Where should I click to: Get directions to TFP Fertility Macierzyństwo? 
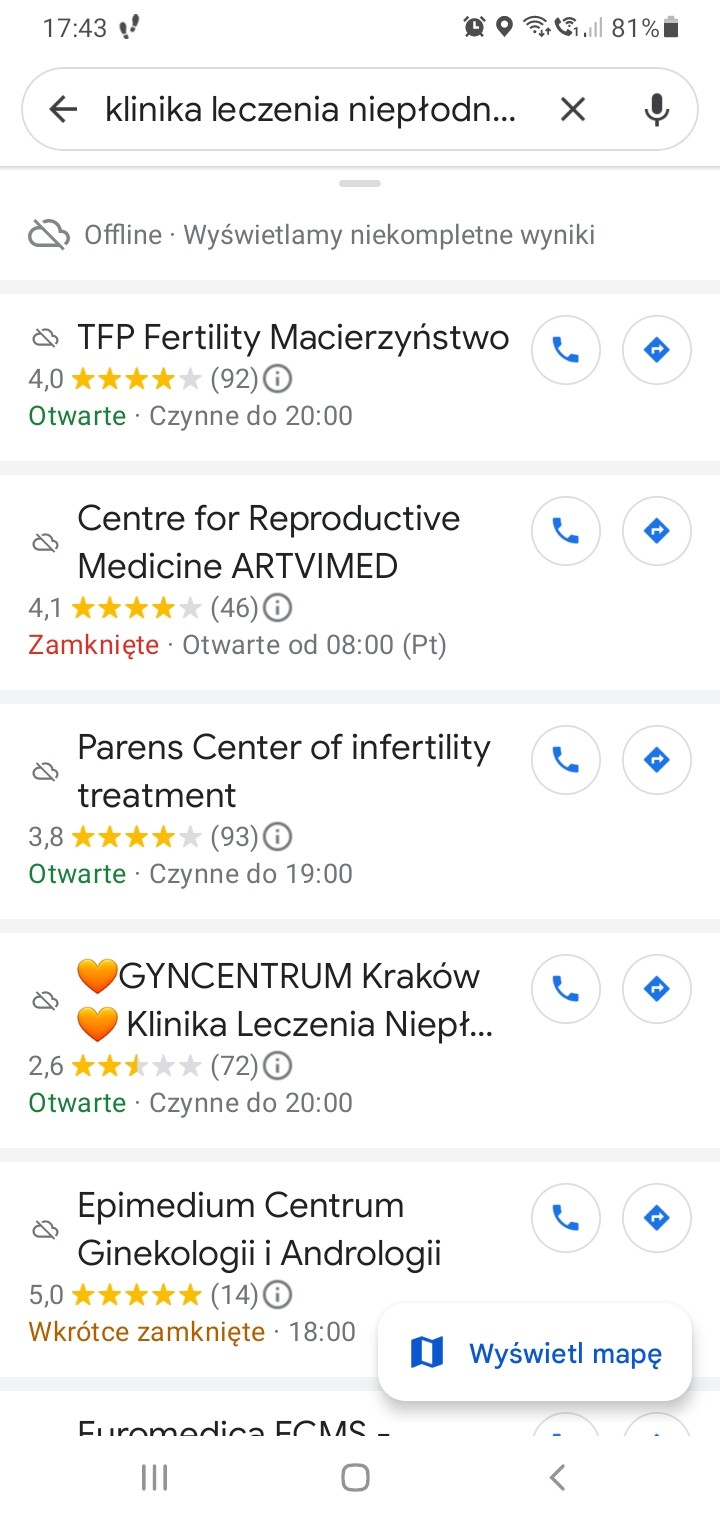tap(656, 350)
